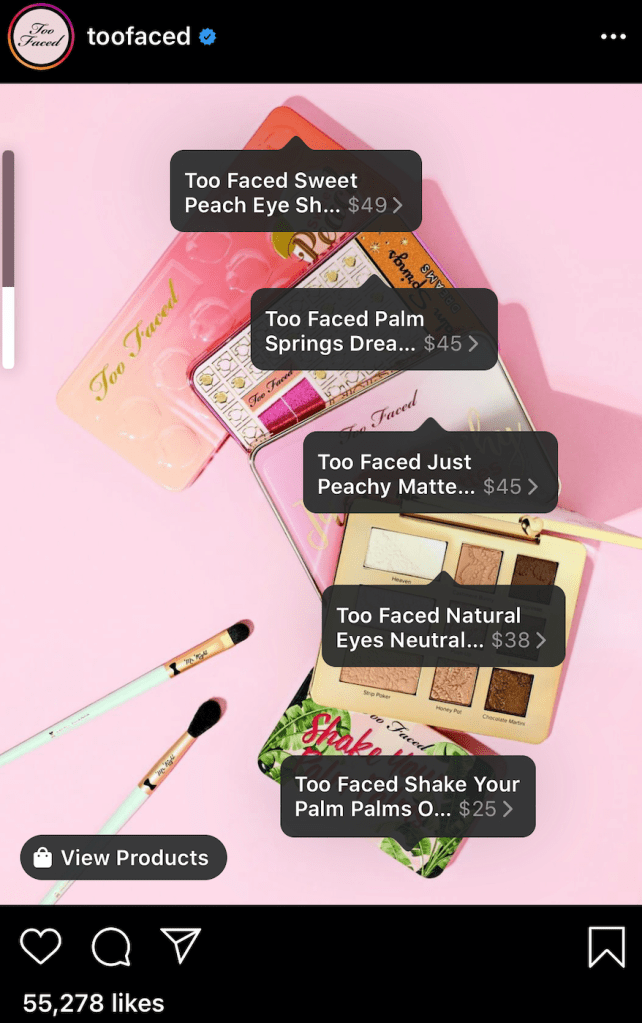Open Too Faced Natural Eyes Neutral tag
Screen dimensions: 642x1023
(442, 627)
